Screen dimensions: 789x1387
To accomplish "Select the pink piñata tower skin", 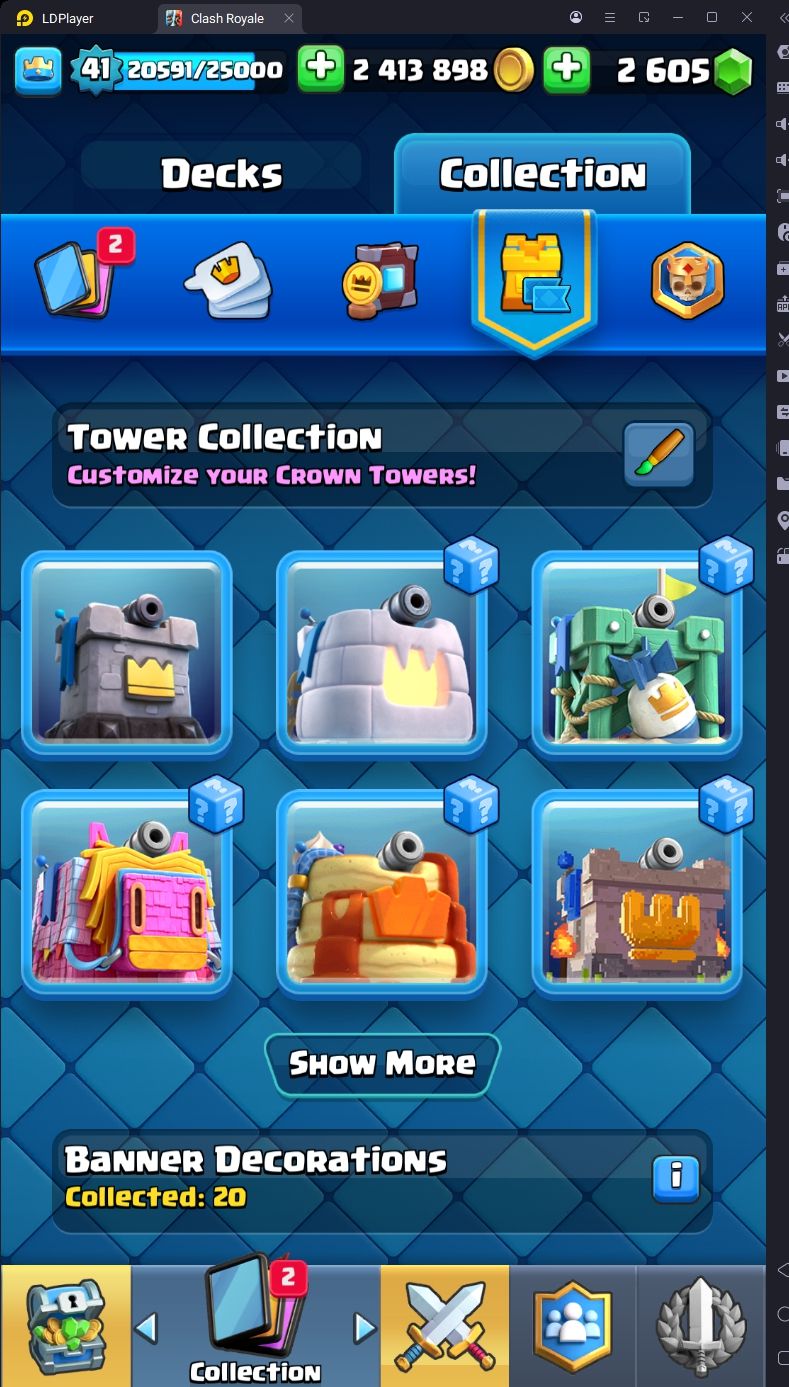I will pos(127,895).
